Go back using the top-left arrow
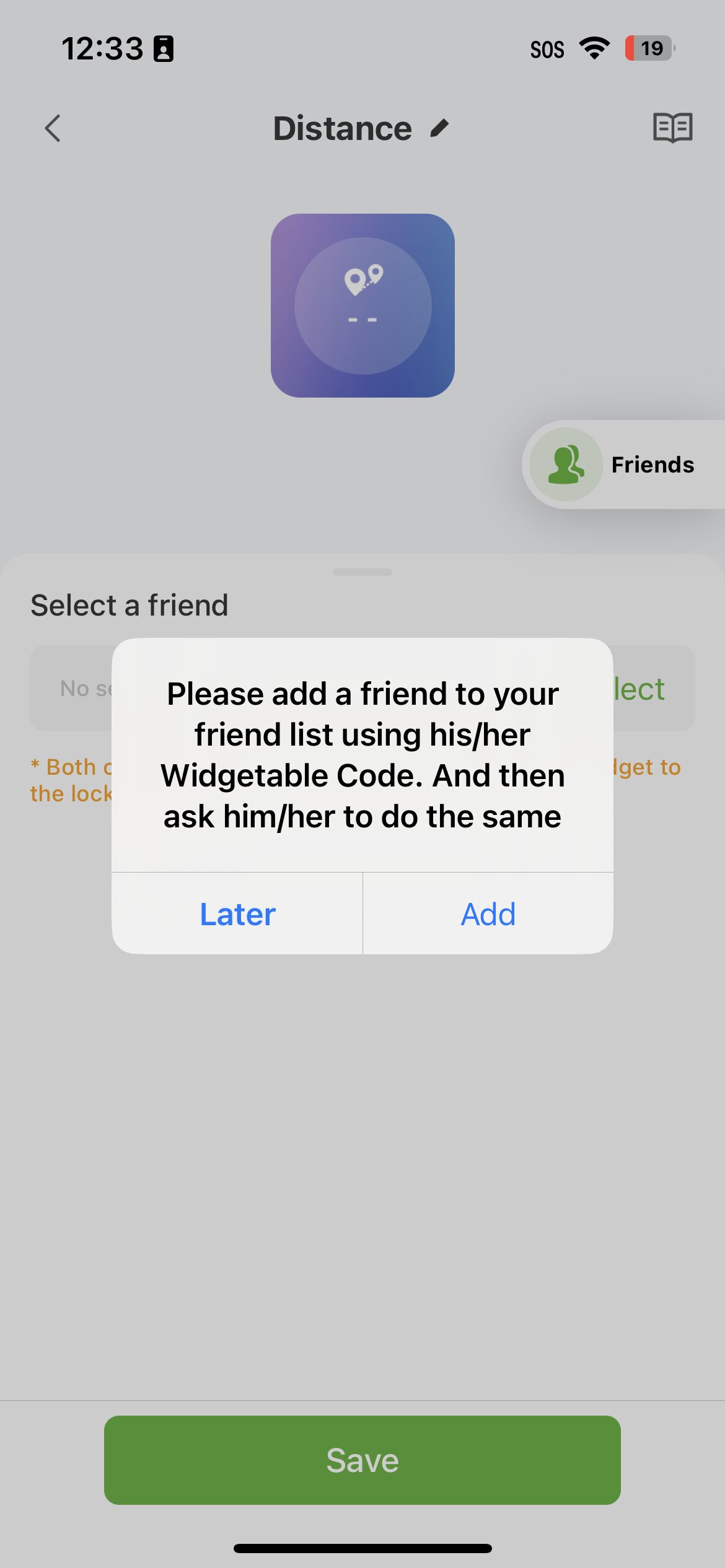Screen dimensions: 725x1568 [x=53, y=128]
